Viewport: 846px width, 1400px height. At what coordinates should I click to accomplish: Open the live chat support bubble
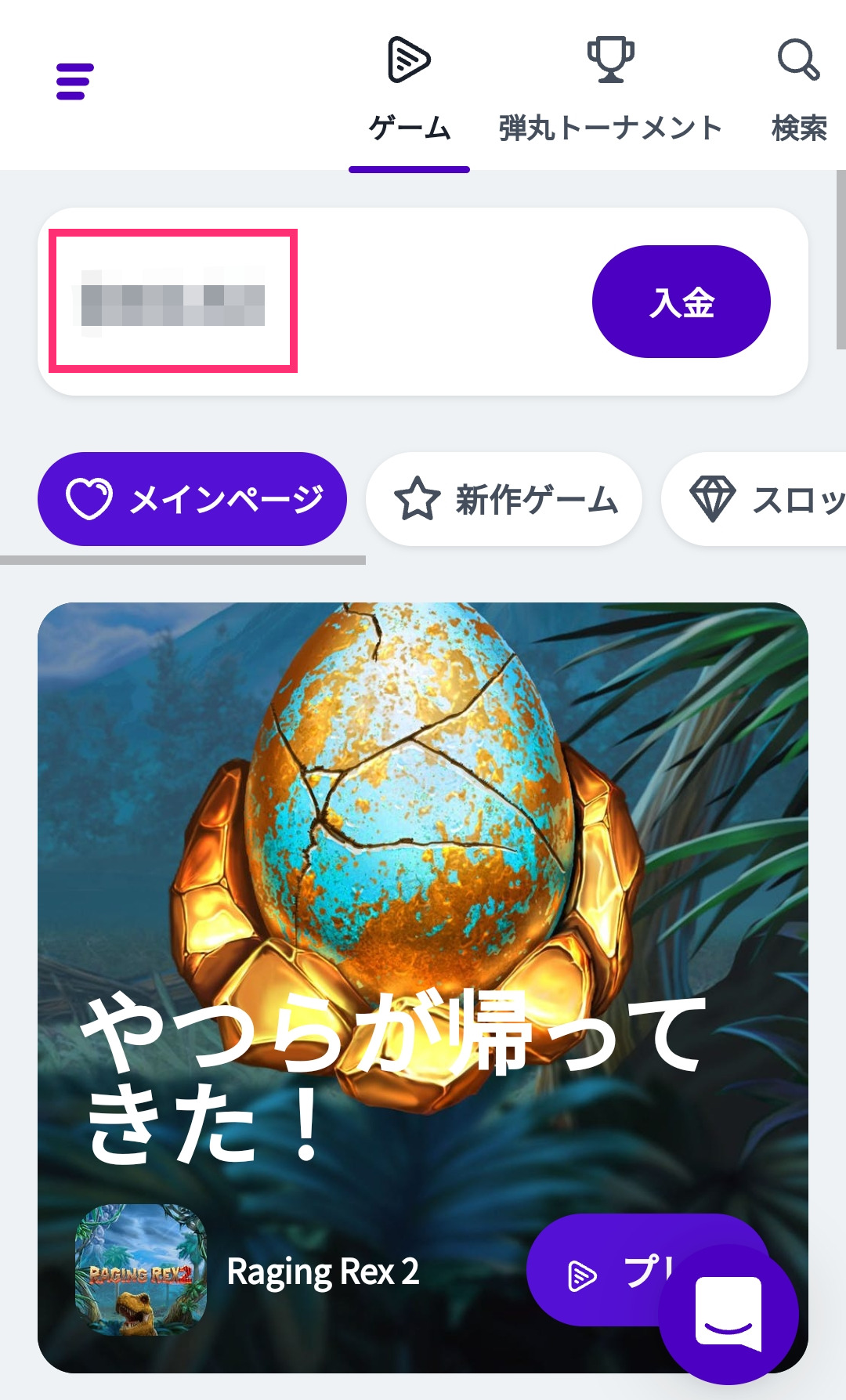(728, 1314)
